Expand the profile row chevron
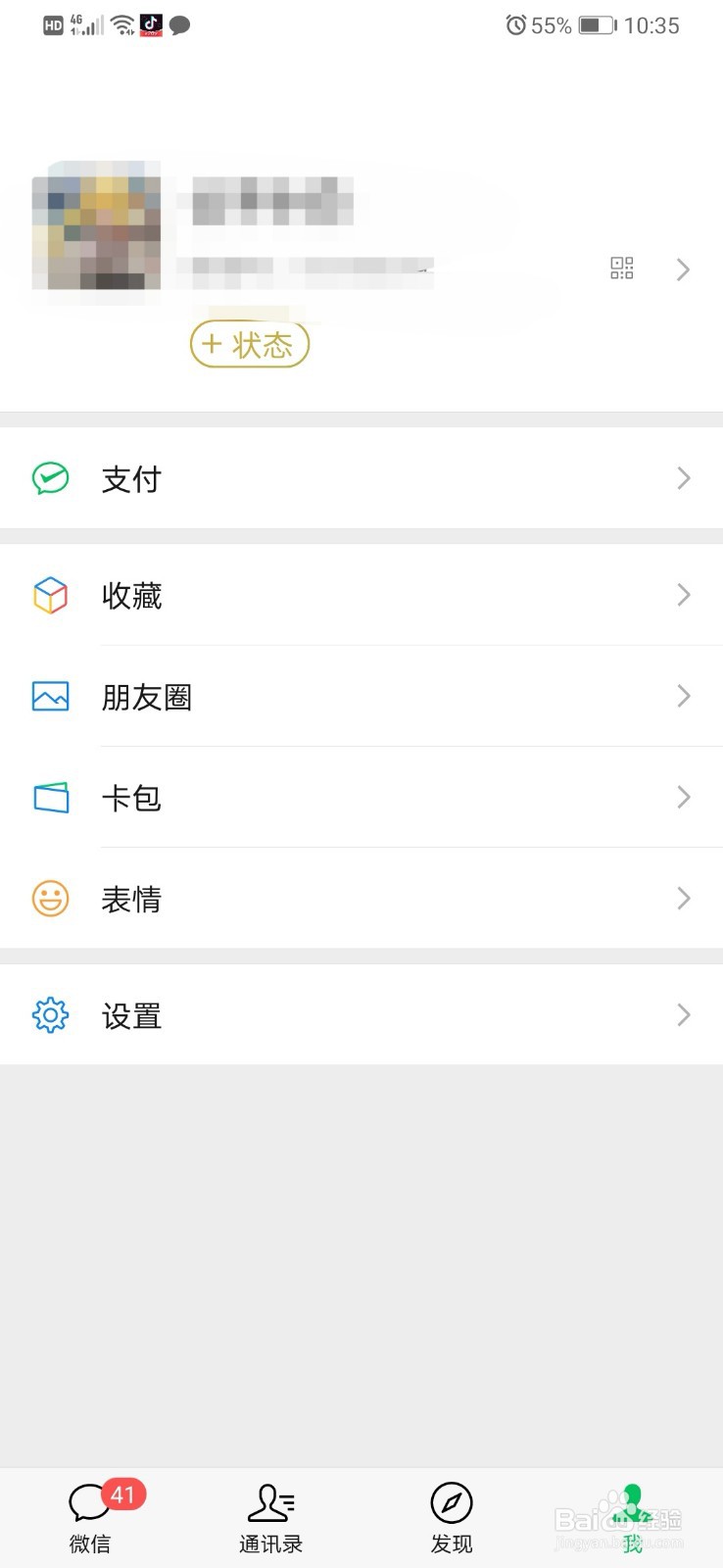 click(683, 269)
